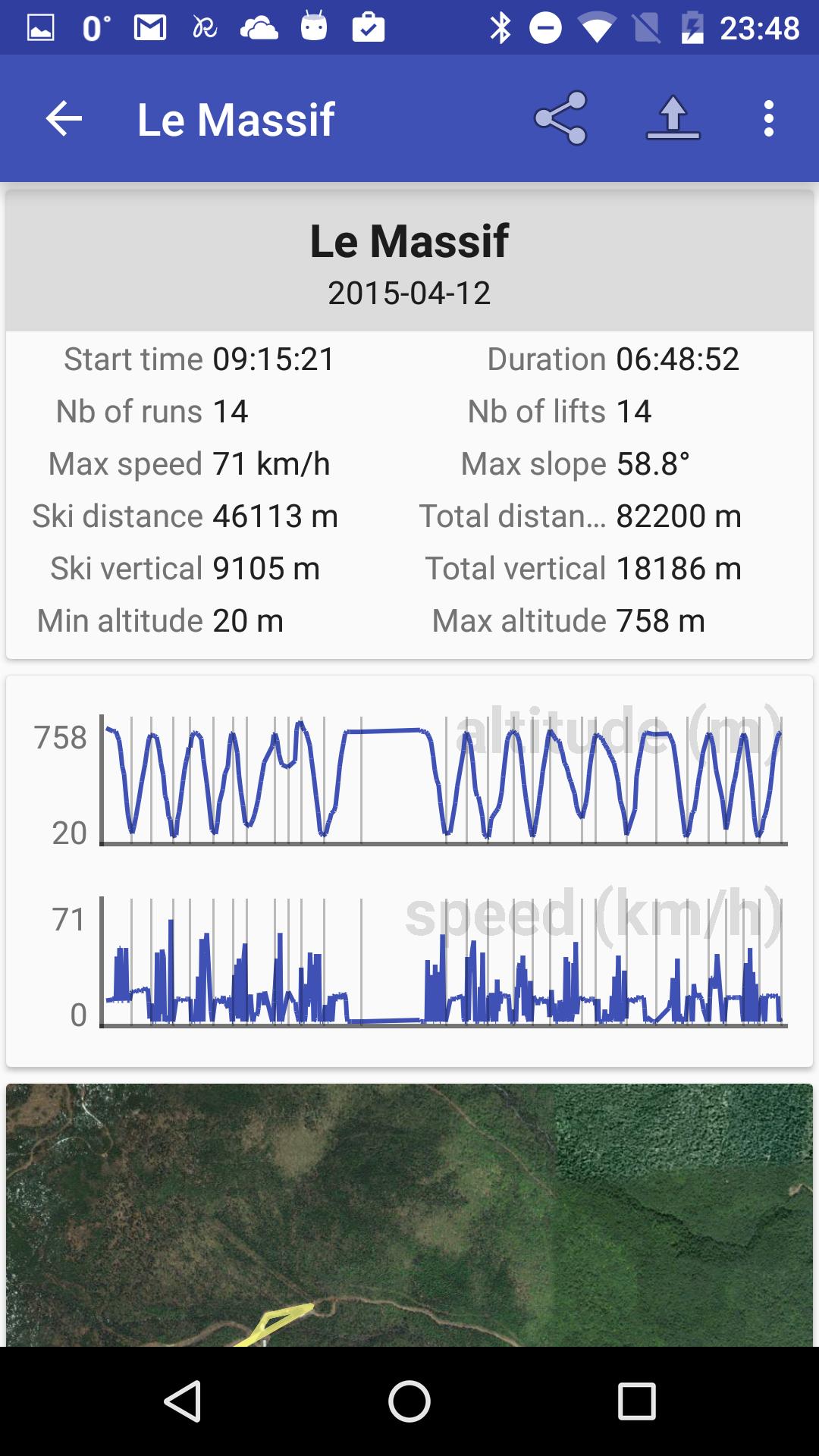Tap the Bluetooth status icon
This screenshot has height=1456, width=819.
click(x=500, y=27)
